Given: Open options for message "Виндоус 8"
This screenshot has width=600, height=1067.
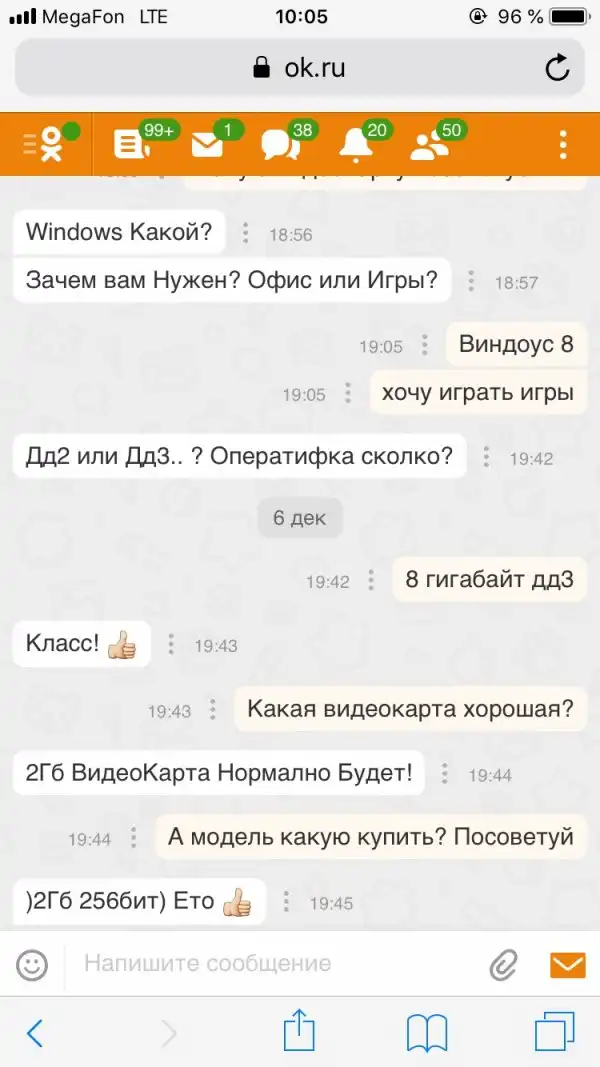Looking at the screenshot, I should click(425, 345).
